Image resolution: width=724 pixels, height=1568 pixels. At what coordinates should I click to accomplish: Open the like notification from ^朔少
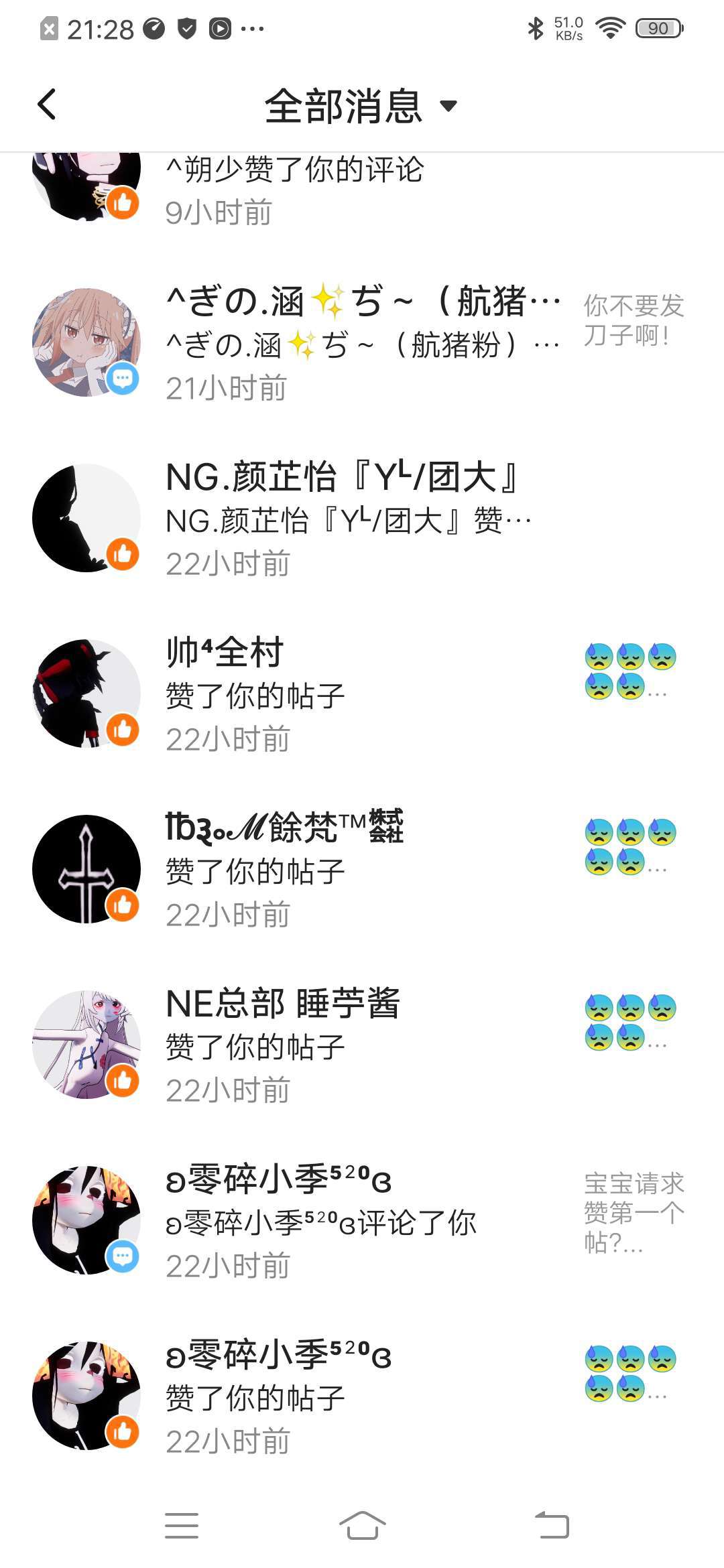(x=362, y=190)
